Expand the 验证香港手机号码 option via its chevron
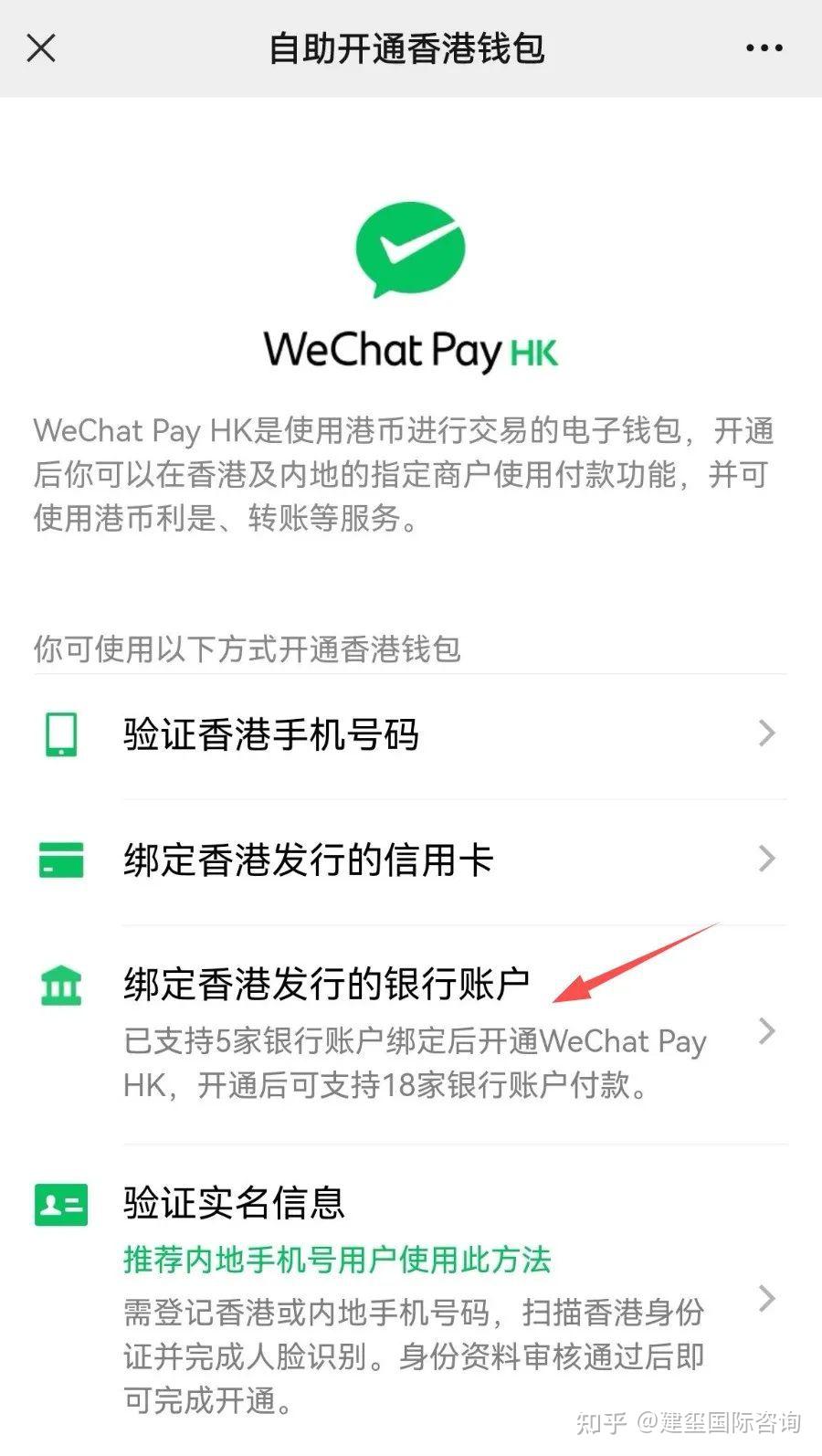Screen dimensions: 822x1456 pyautogui.click(x=767, y=733)
